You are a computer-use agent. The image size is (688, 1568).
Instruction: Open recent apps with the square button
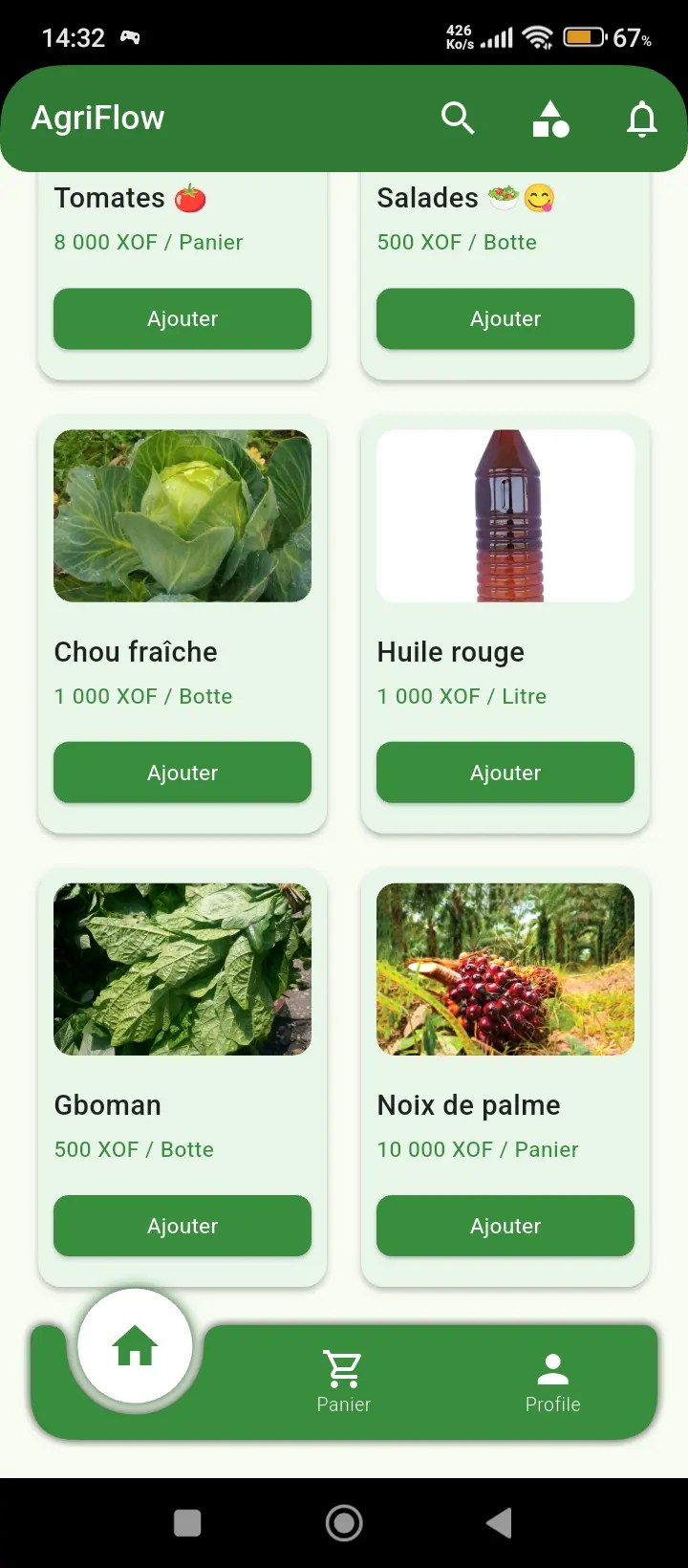(x=187, y=1522)
